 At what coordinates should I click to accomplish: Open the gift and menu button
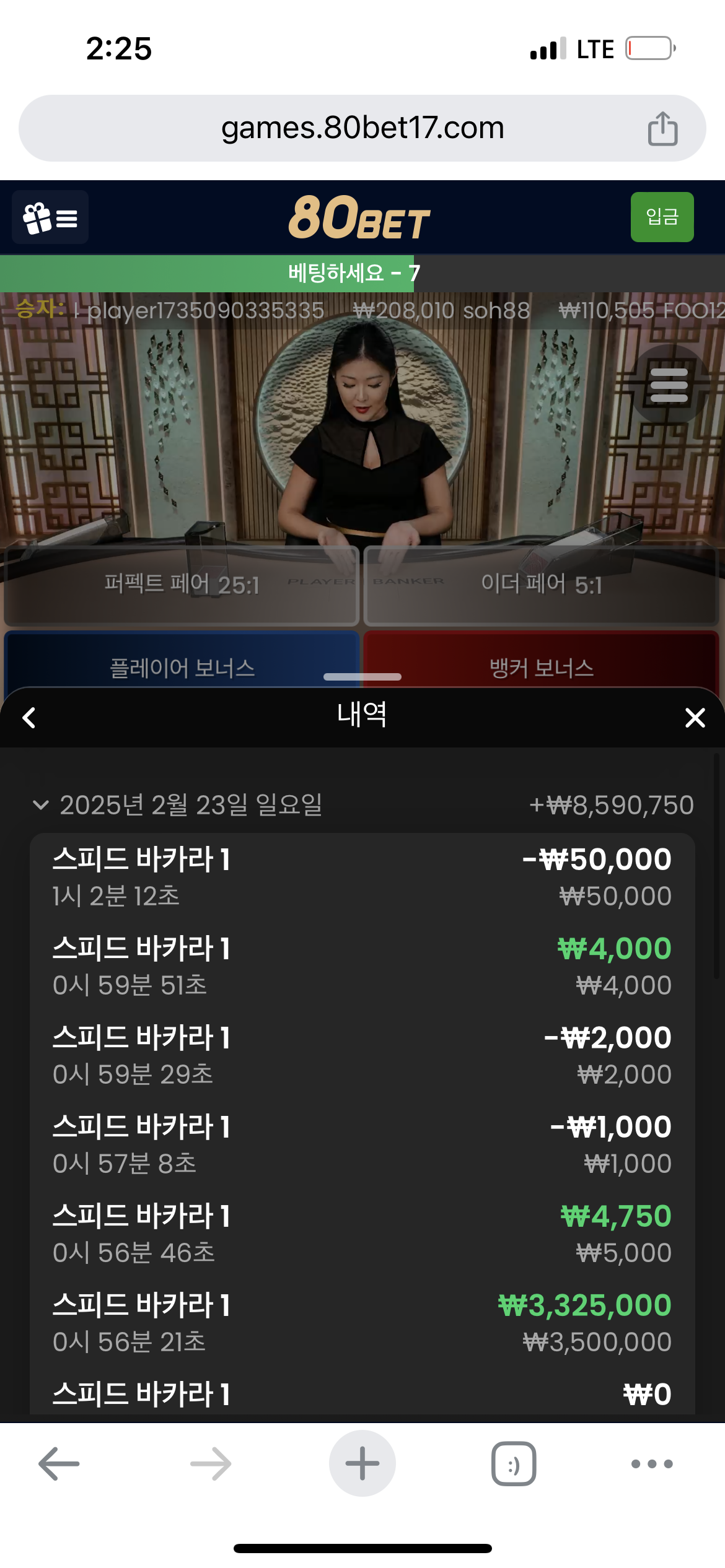[x=50, y=217]
